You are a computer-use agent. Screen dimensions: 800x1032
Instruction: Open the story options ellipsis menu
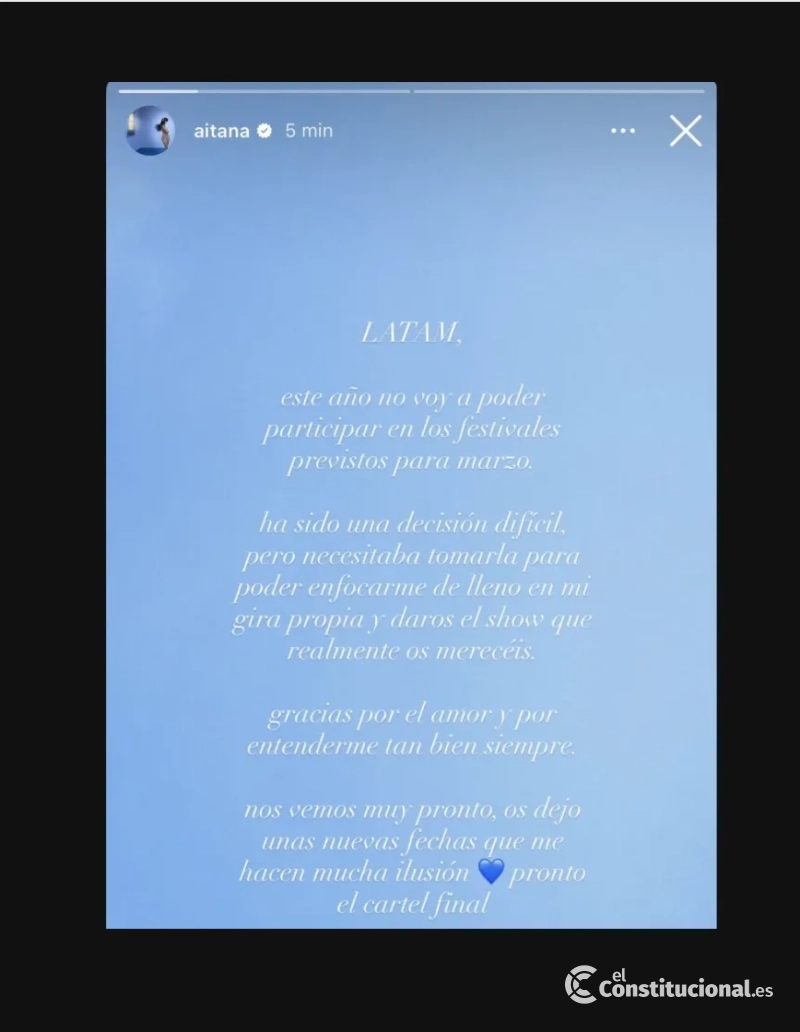[x=623, y=131]
